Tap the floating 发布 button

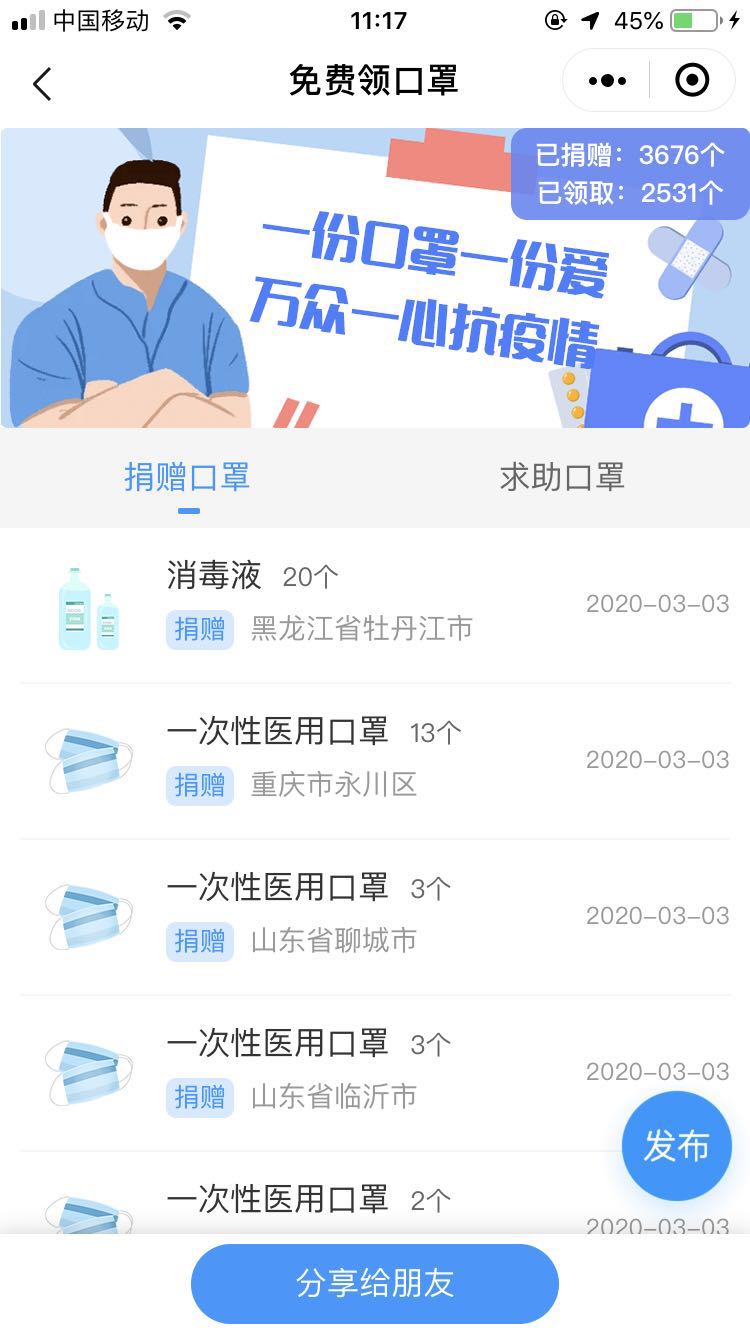coord(677,1146)
